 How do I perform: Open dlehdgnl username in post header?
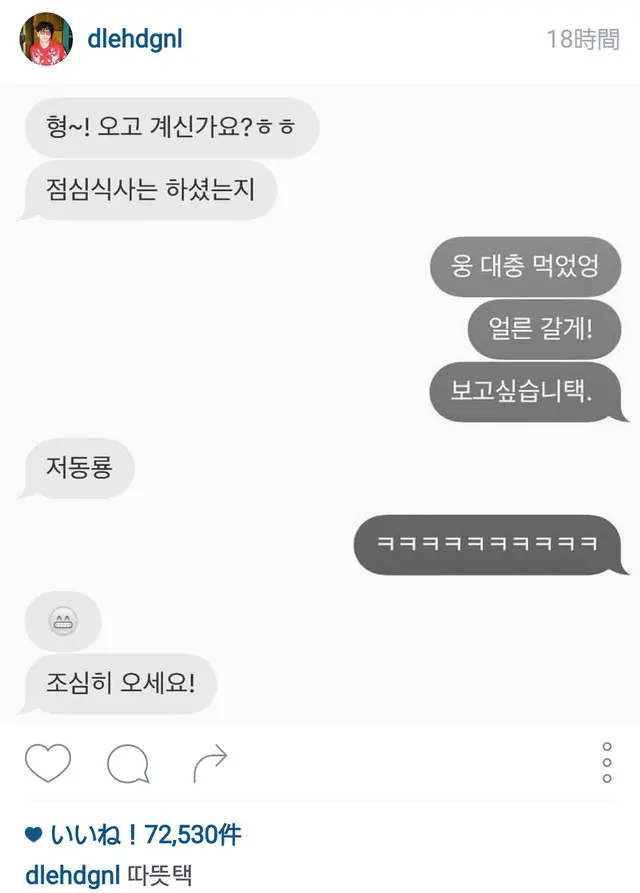(134, 40)
